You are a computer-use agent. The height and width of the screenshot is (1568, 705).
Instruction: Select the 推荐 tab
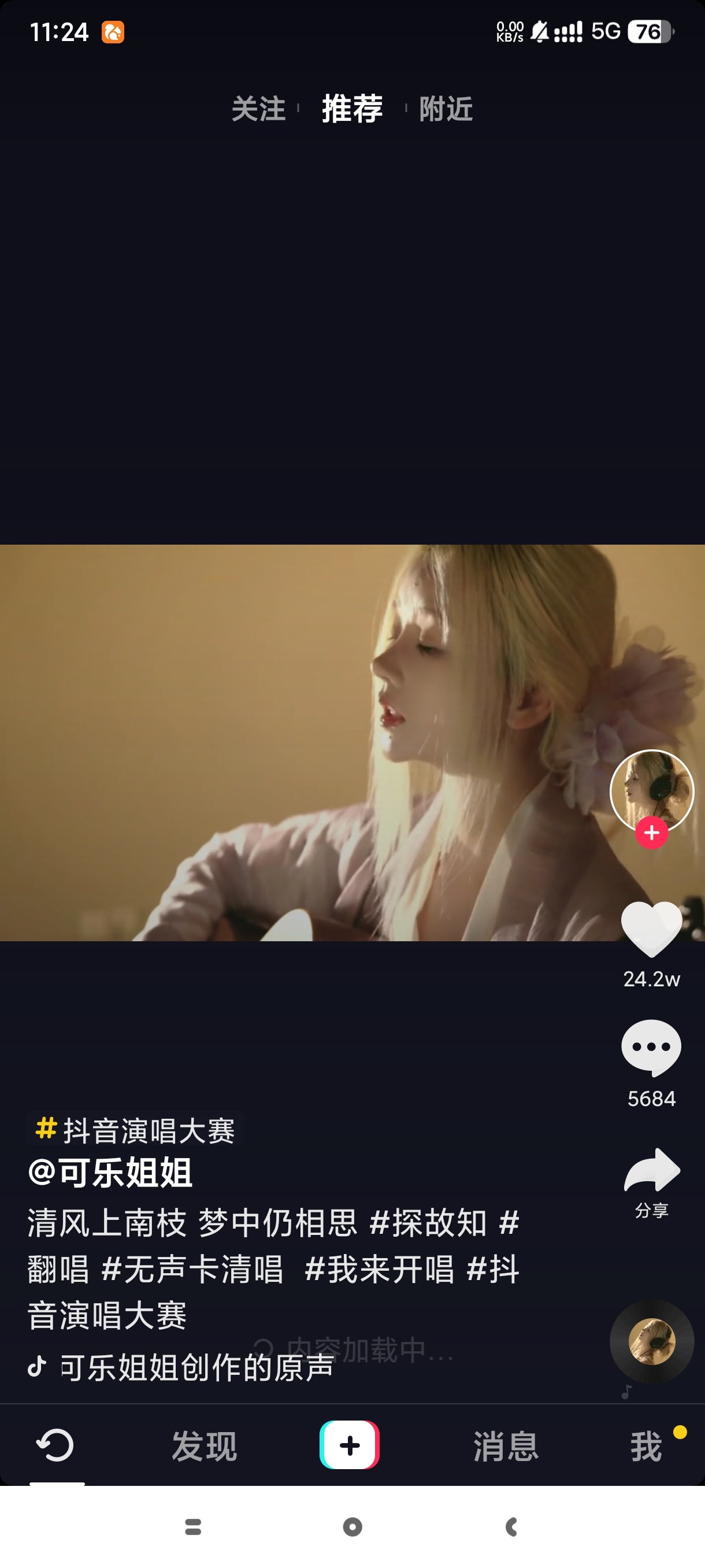(x=352, y=109)
